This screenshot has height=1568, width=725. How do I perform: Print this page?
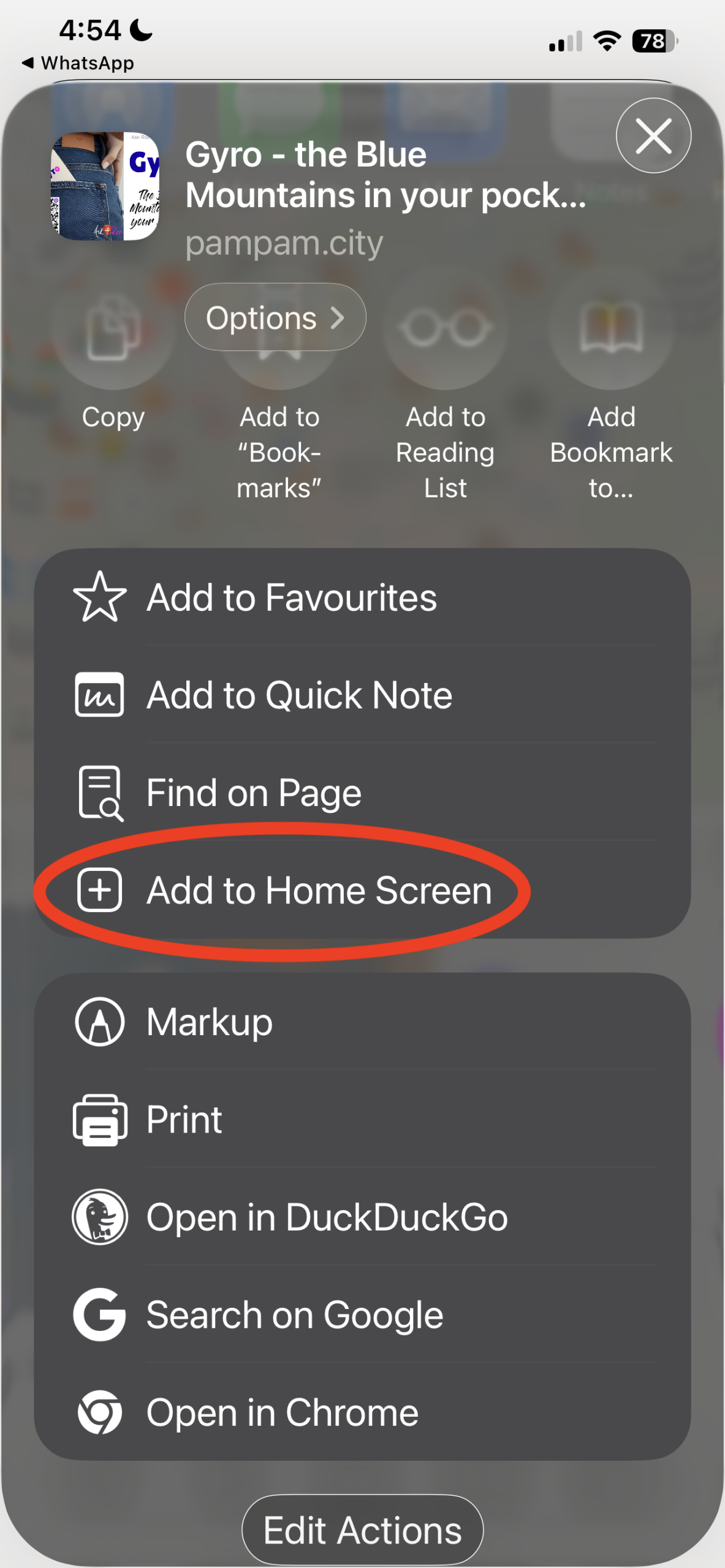[362, 1120]
